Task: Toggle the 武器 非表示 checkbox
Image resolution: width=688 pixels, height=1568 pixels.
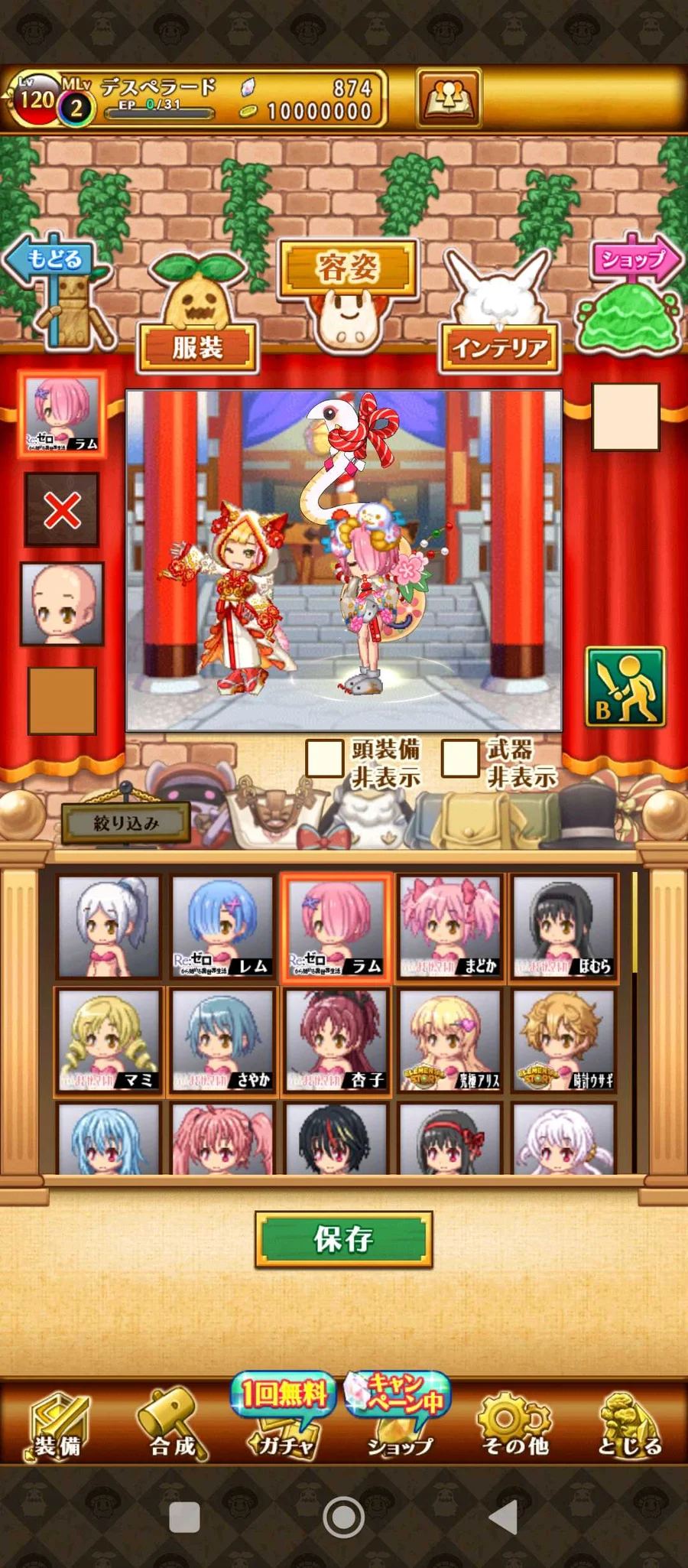Action: (x=460, y=758)
